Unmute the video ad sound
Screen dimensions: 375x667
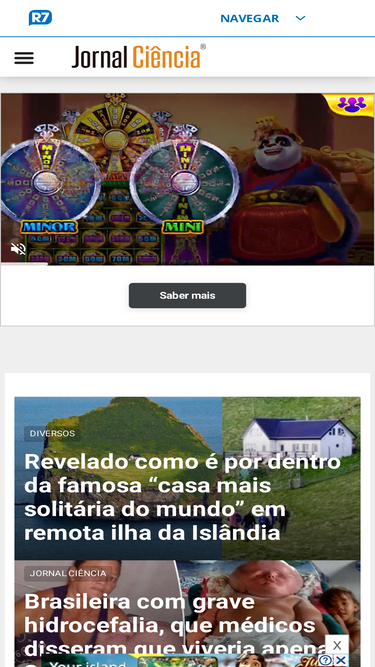pyautogui.click(x=18, y=249)
